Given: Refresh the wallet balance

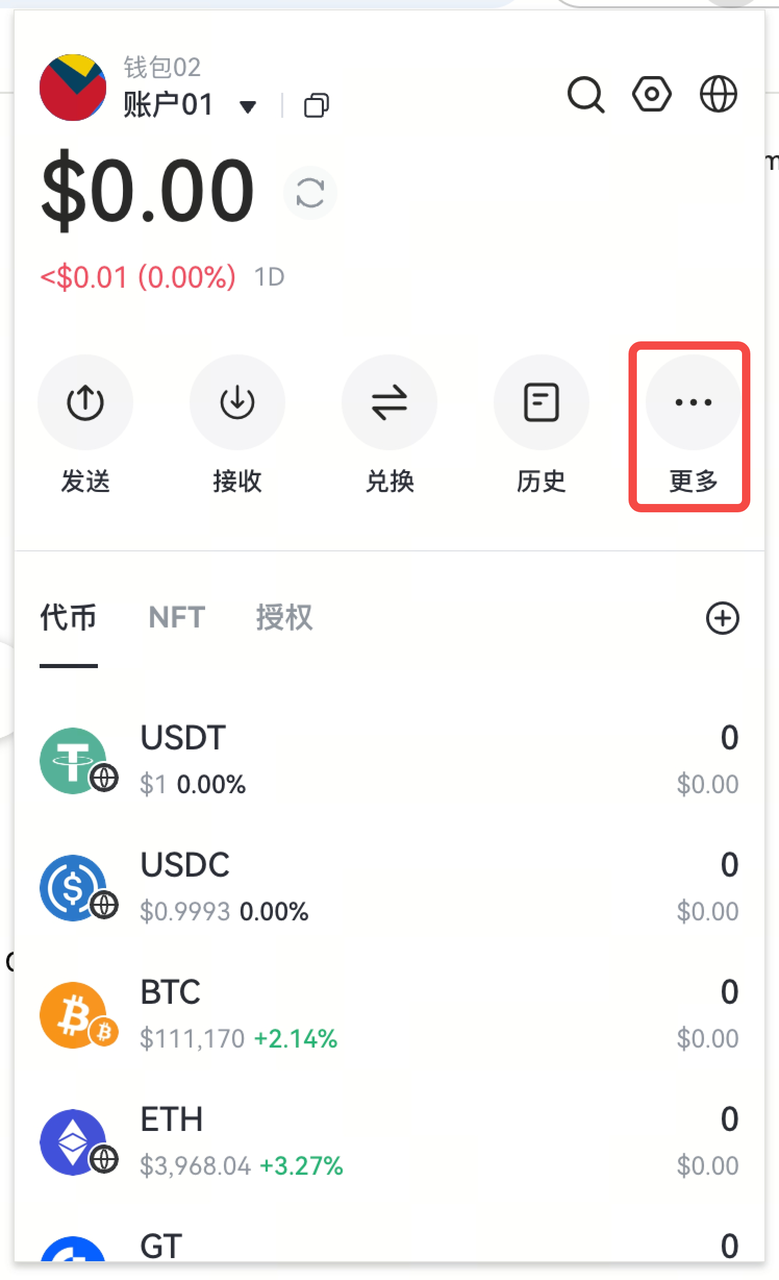Looking at the screenshot, I should point(310,193).
